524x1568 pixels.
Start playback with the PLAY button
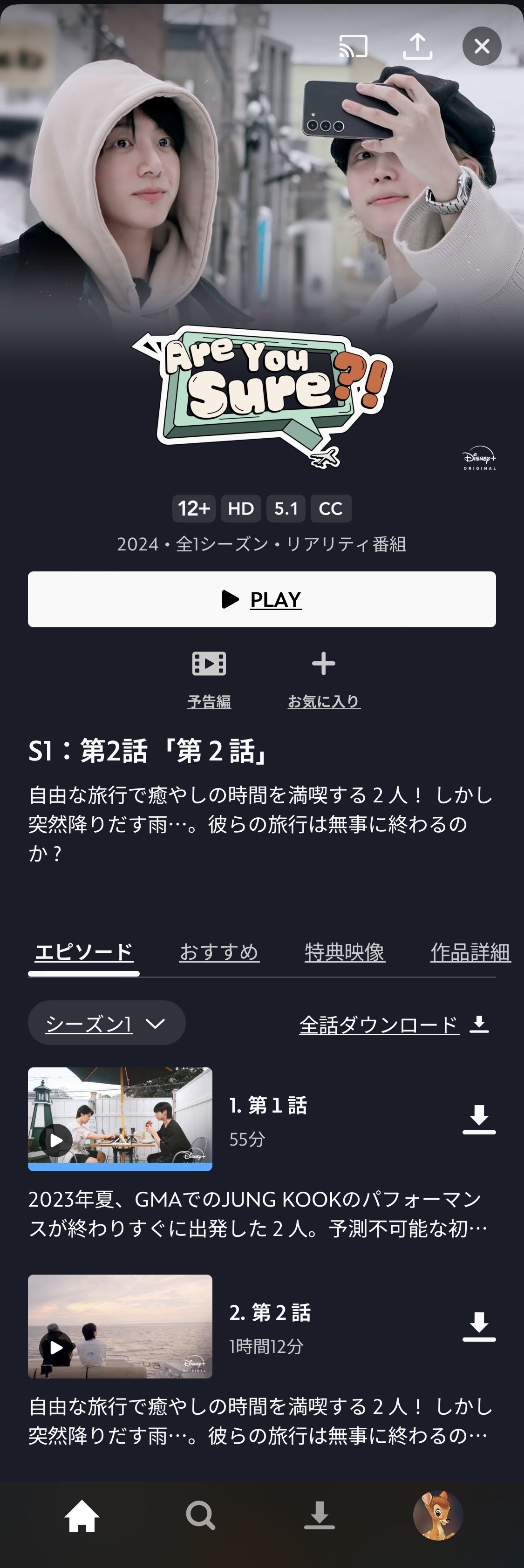coord(262,599)
